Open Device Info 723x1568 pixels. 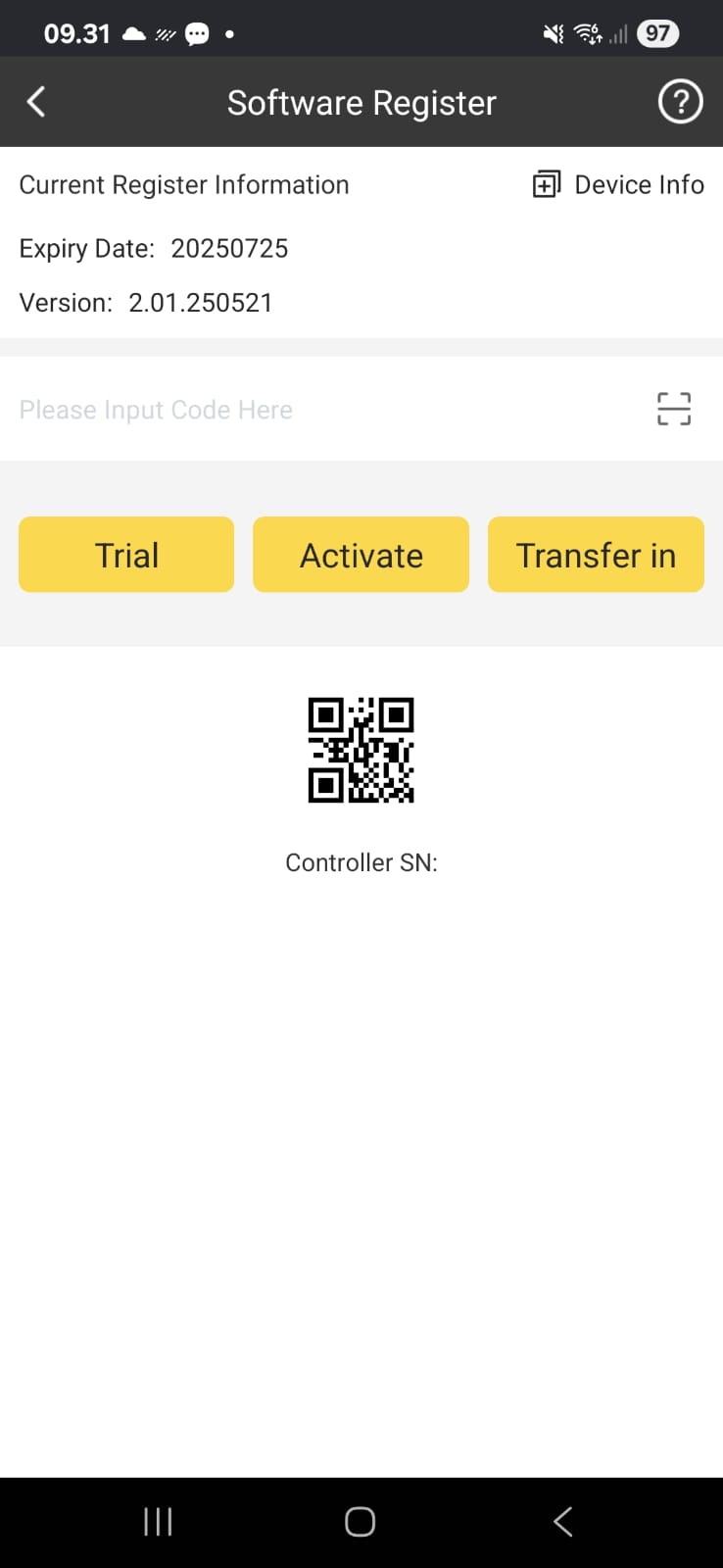coord(618,184)
